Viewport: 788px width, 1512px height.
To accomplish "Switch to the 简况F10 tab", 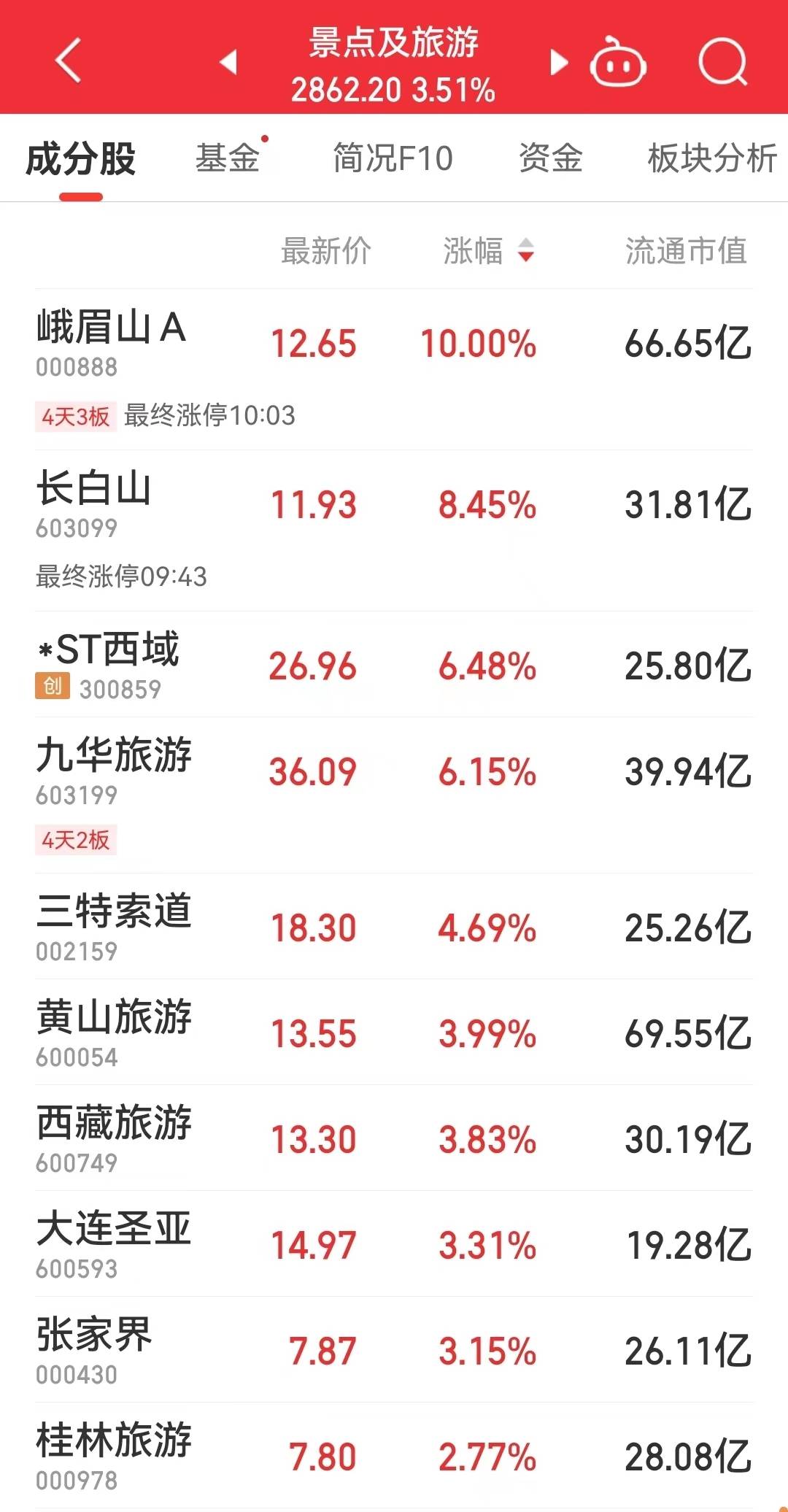I will (393, 158).
